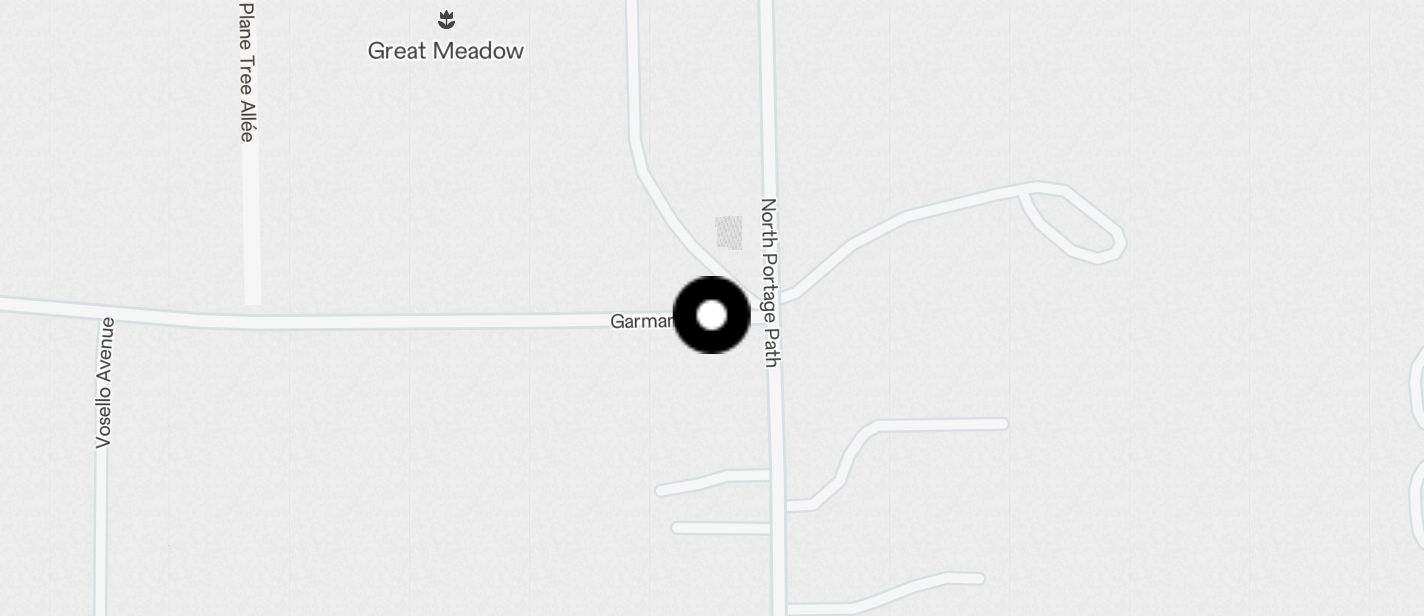
Task: Tap the black circular location marker
Action: coord(711,315)
